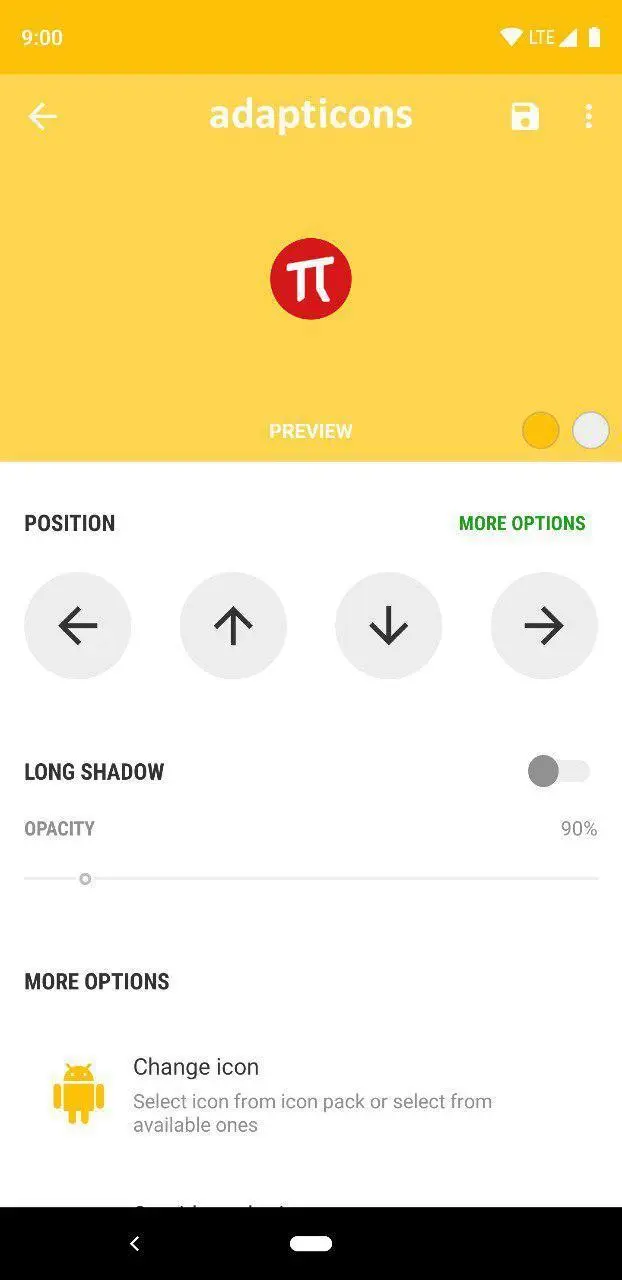Open the overflow menu
Viewport: 622px width, 1280px height.
[x=588, y=116]
